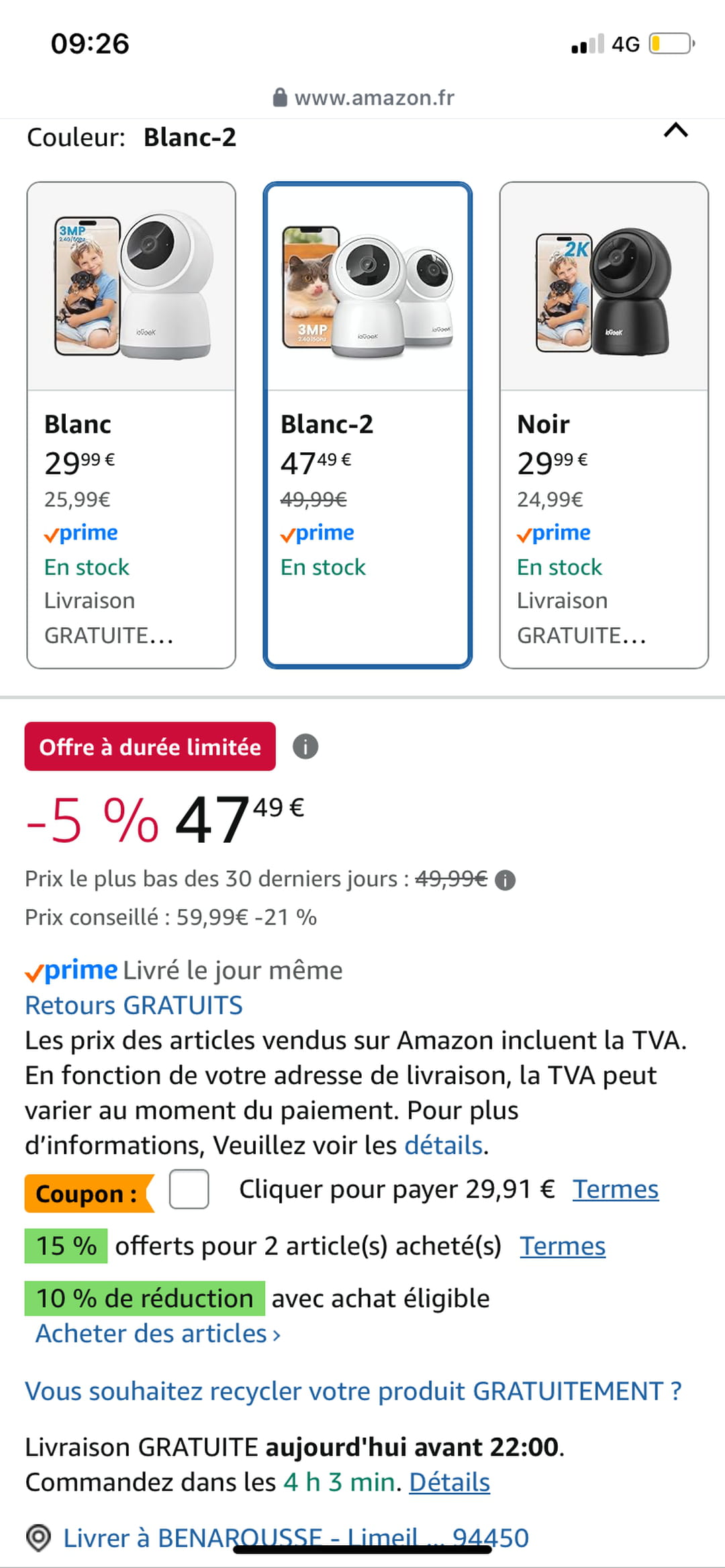Select the Blanc-2 color option

368,425
